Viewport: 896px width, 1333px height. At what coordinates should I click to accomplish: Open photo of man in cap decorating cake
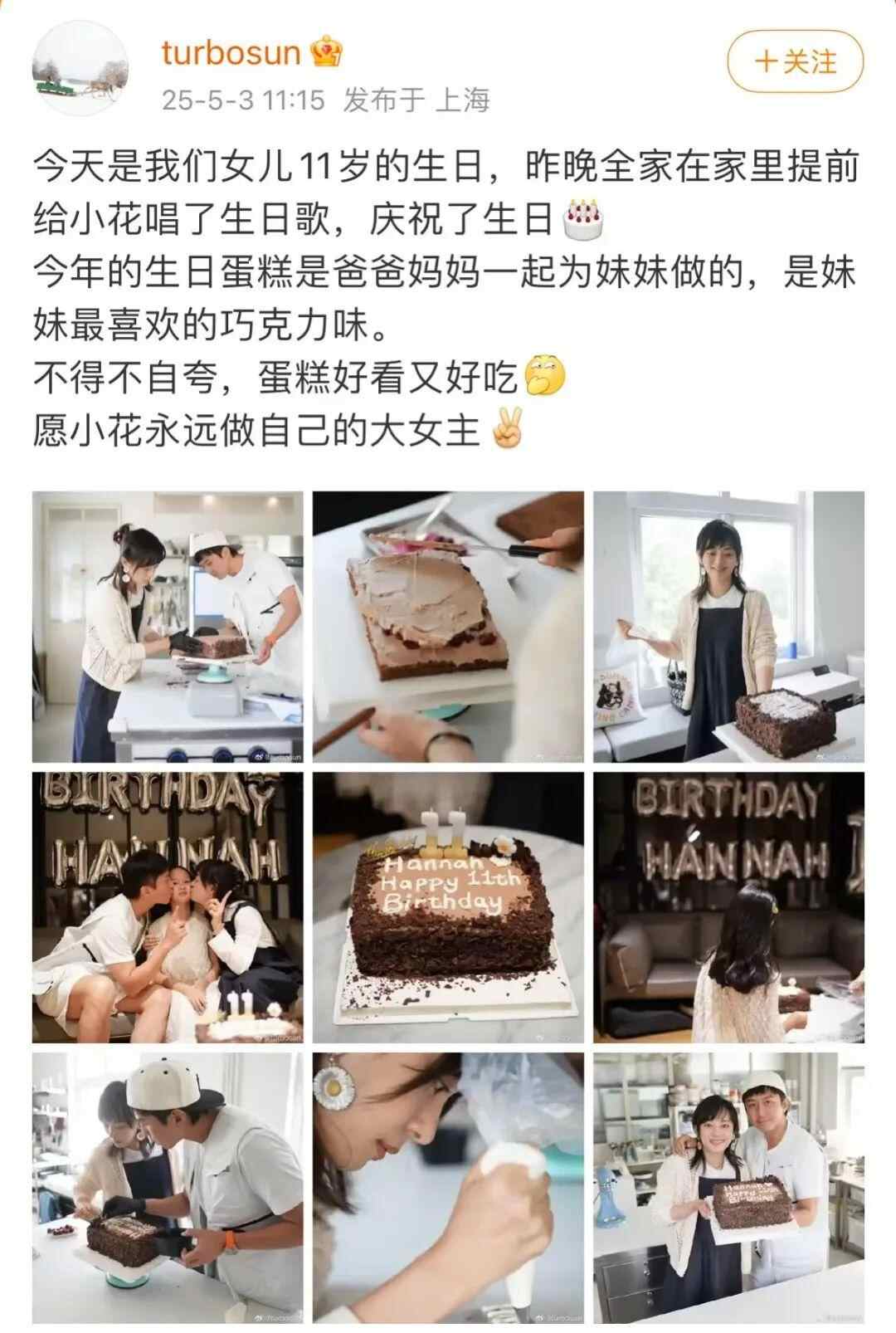coord(168,1188)
